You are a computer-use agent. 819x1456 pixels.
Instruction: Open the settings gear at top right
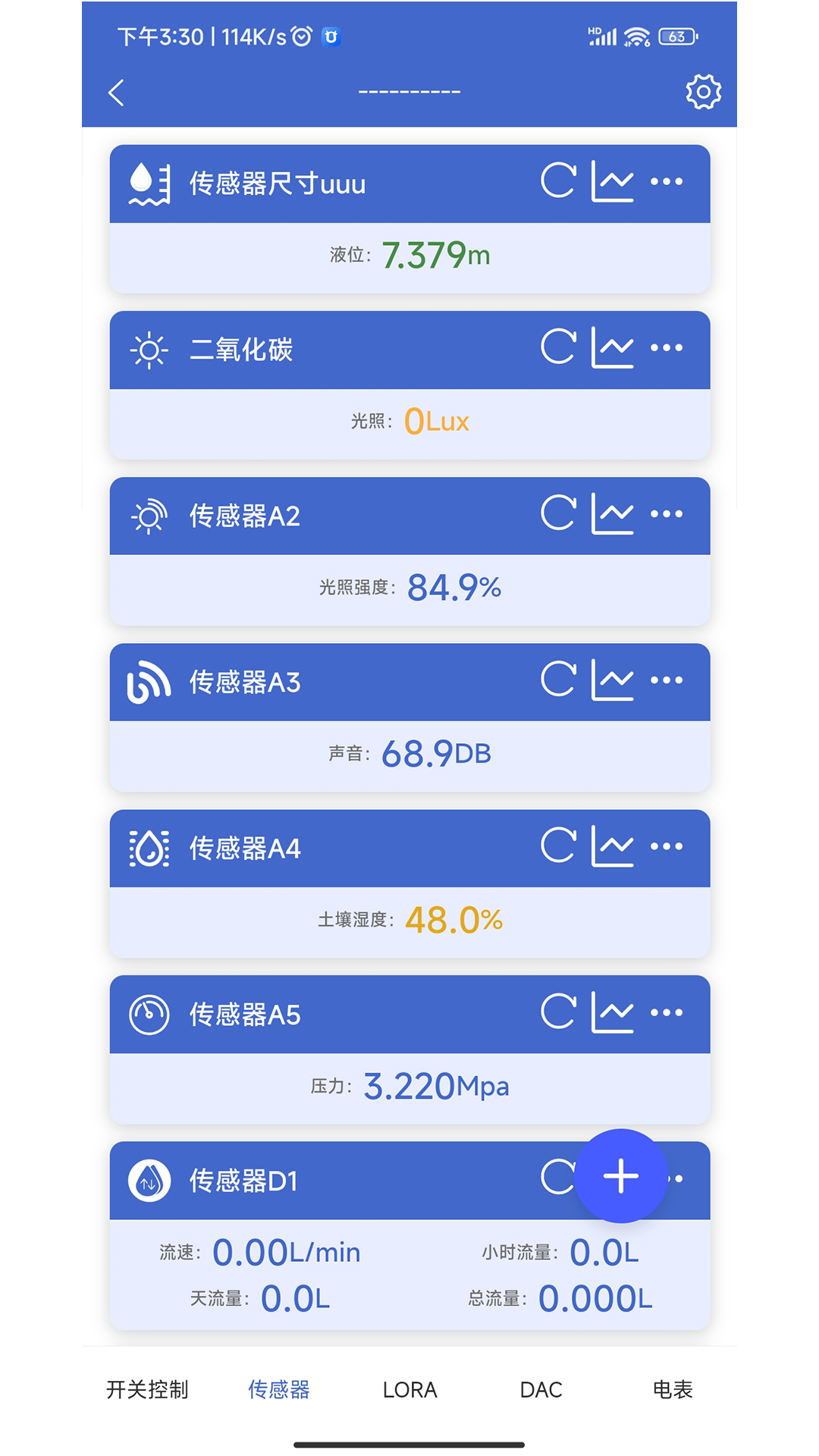(x=702, y=91)
